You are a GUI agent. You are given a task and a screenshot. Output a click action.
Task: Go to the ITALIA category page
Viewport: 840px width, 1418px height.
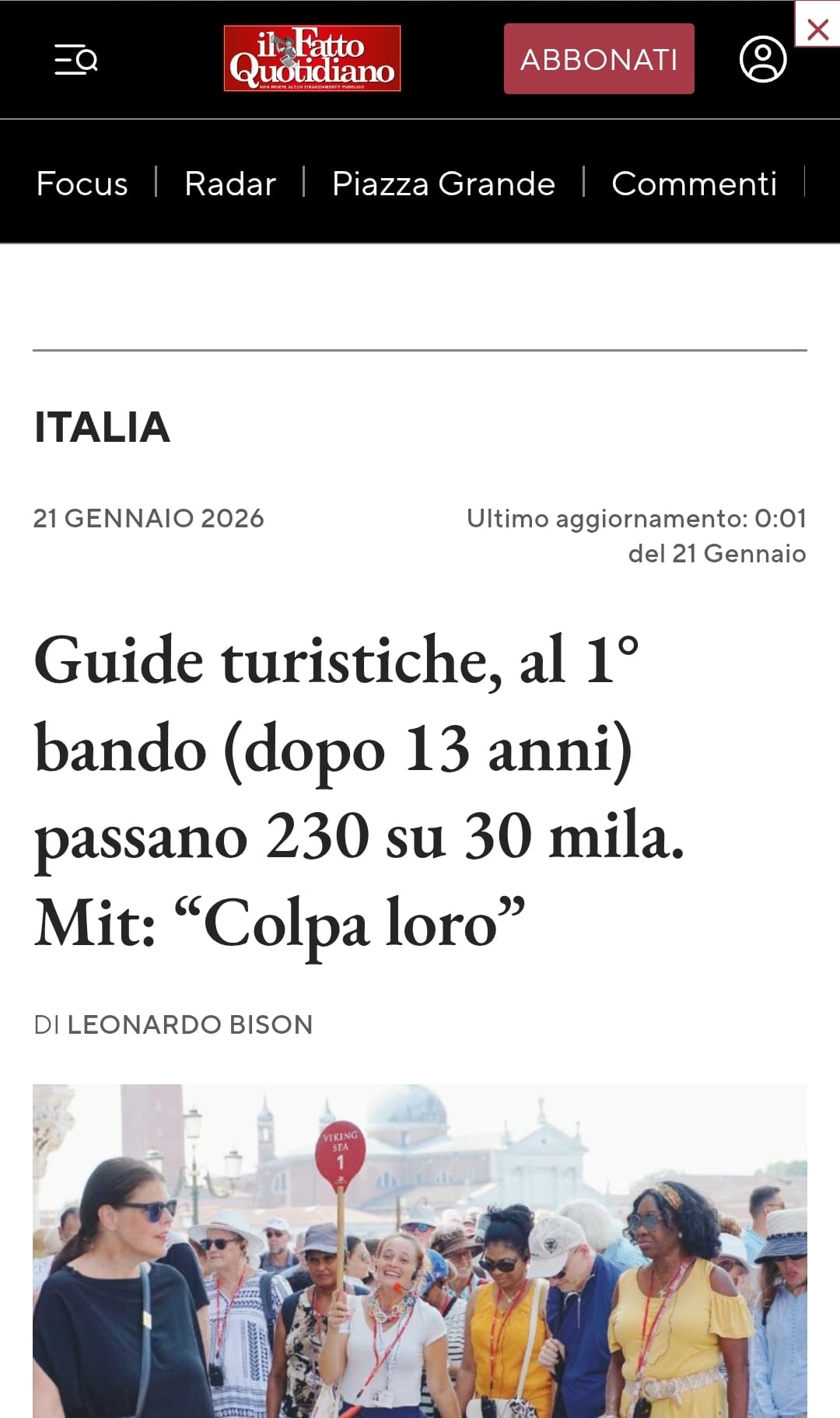(101, 427)
